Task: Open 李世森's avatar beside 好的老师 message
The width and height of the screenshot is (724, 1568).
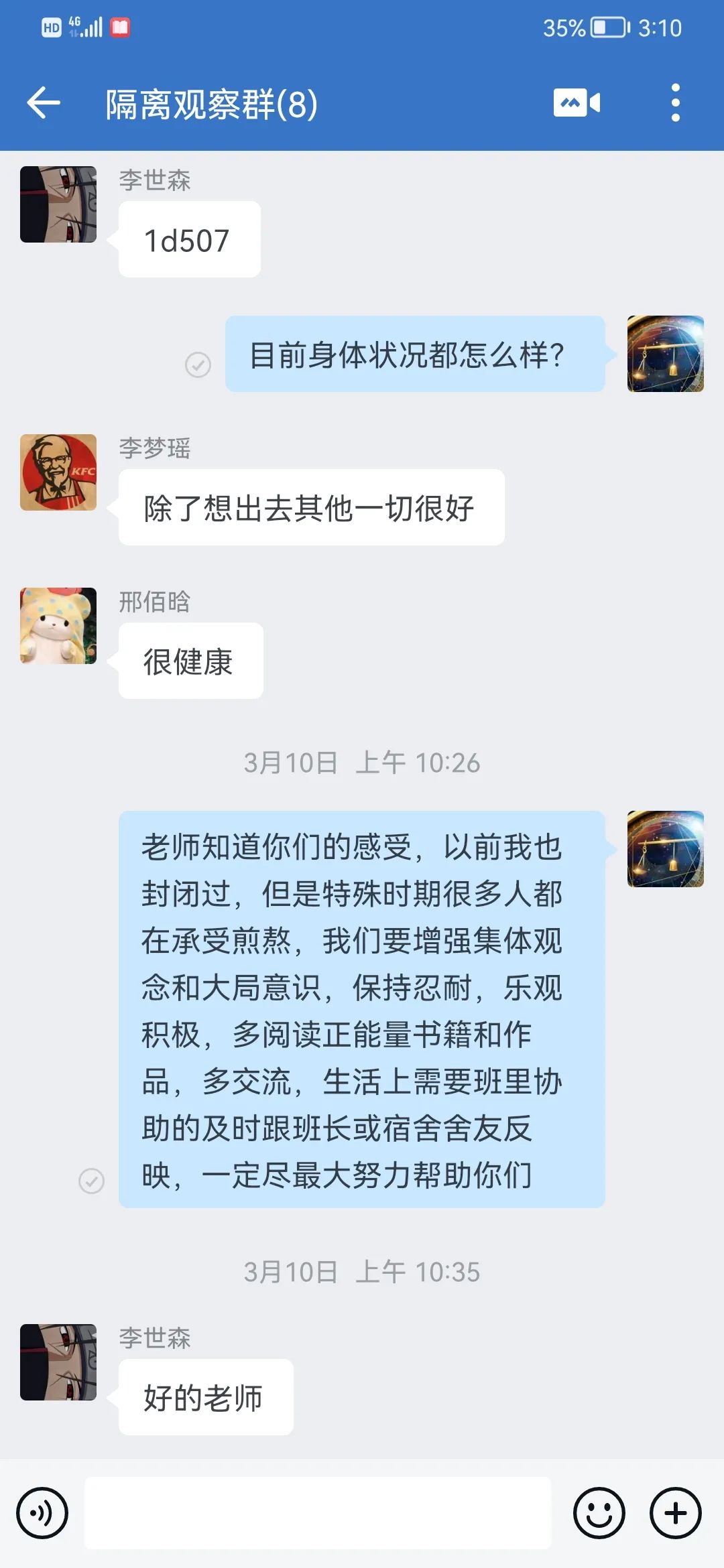Action: coord(58,1362)
